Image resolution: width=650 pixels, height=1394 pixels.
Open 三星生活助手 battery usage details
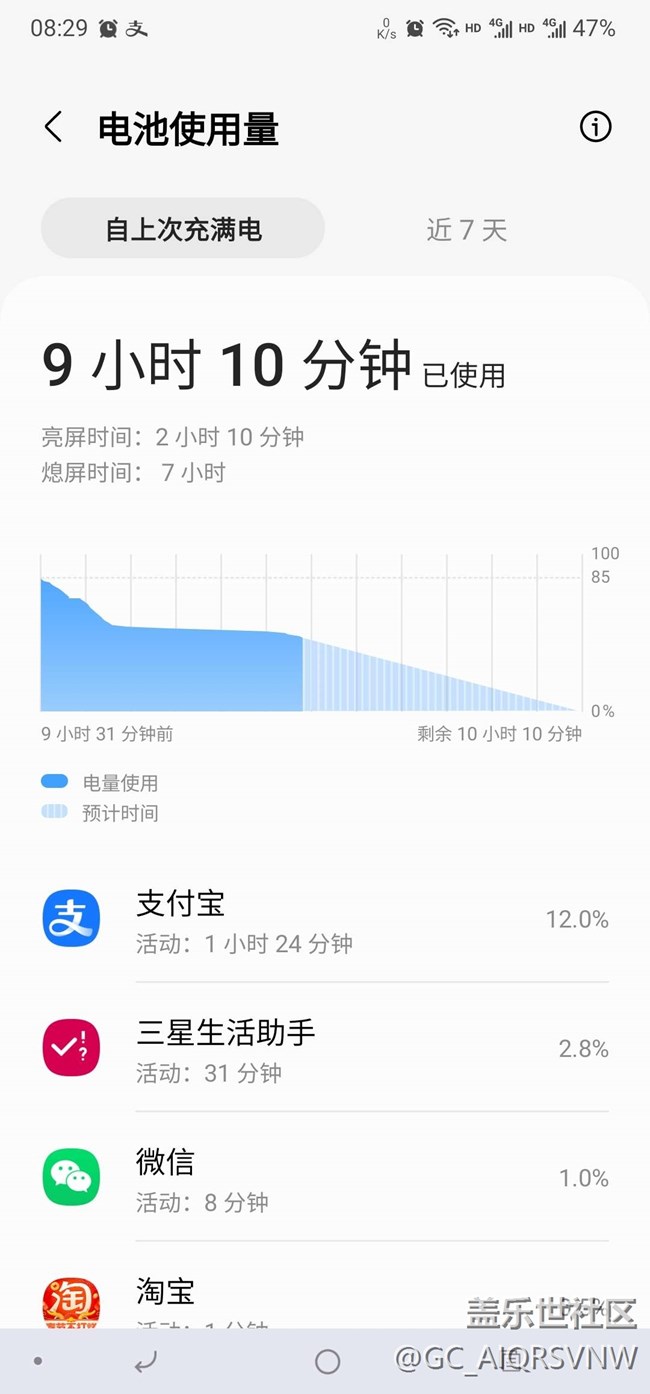[x=325, y=1048]
